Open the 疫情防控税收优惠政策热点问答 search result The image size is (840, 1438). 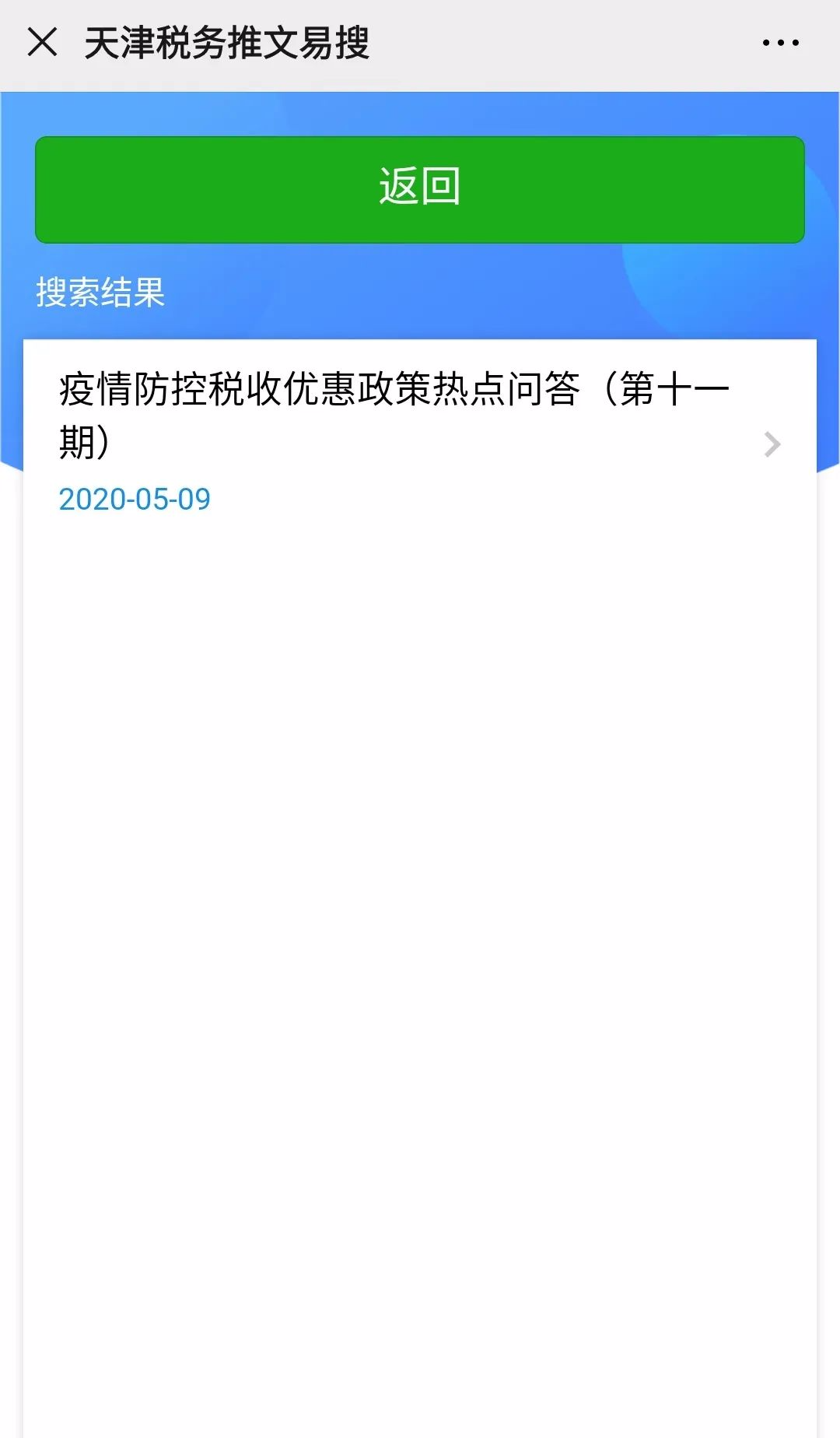[x=420, y=442]
